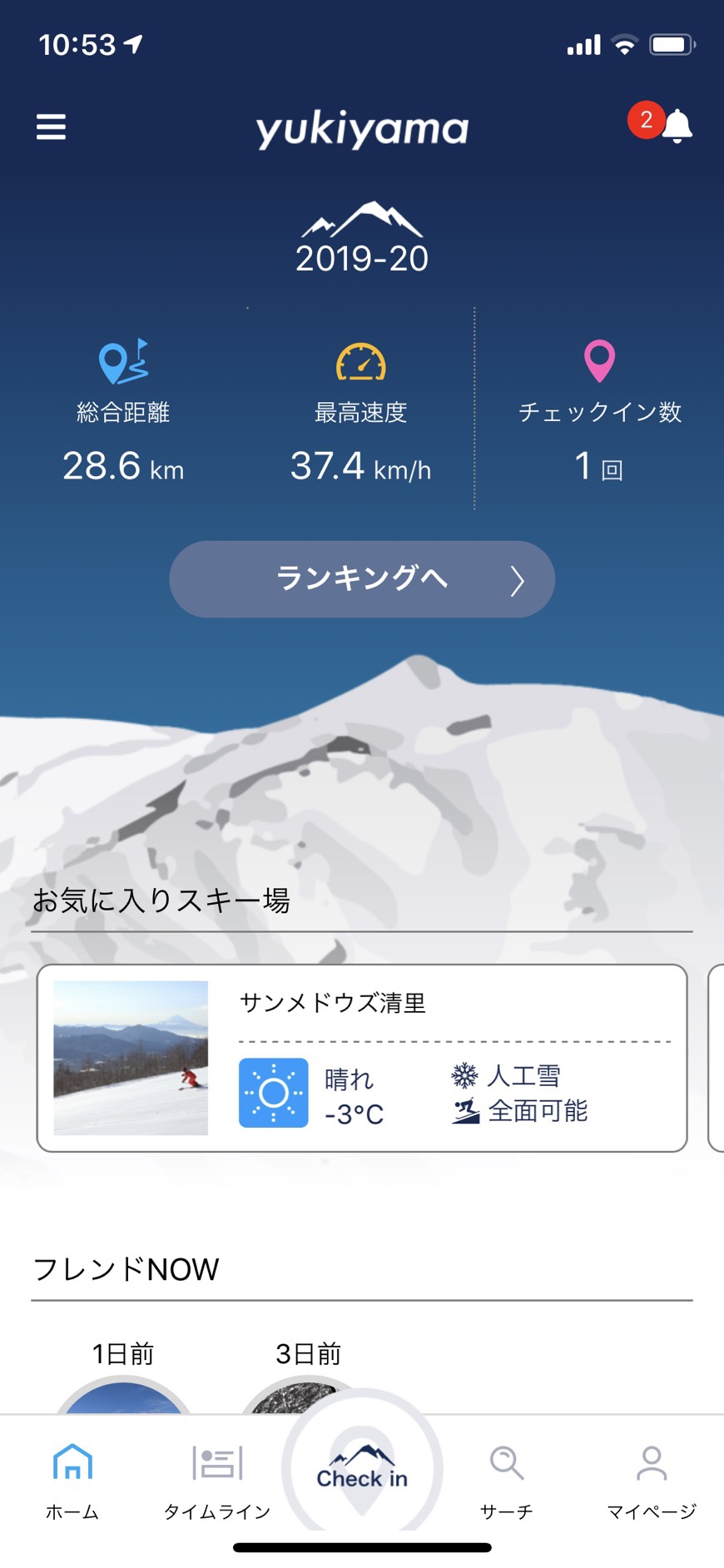Go to the ランキングへ ranking page

coord(362,579)
